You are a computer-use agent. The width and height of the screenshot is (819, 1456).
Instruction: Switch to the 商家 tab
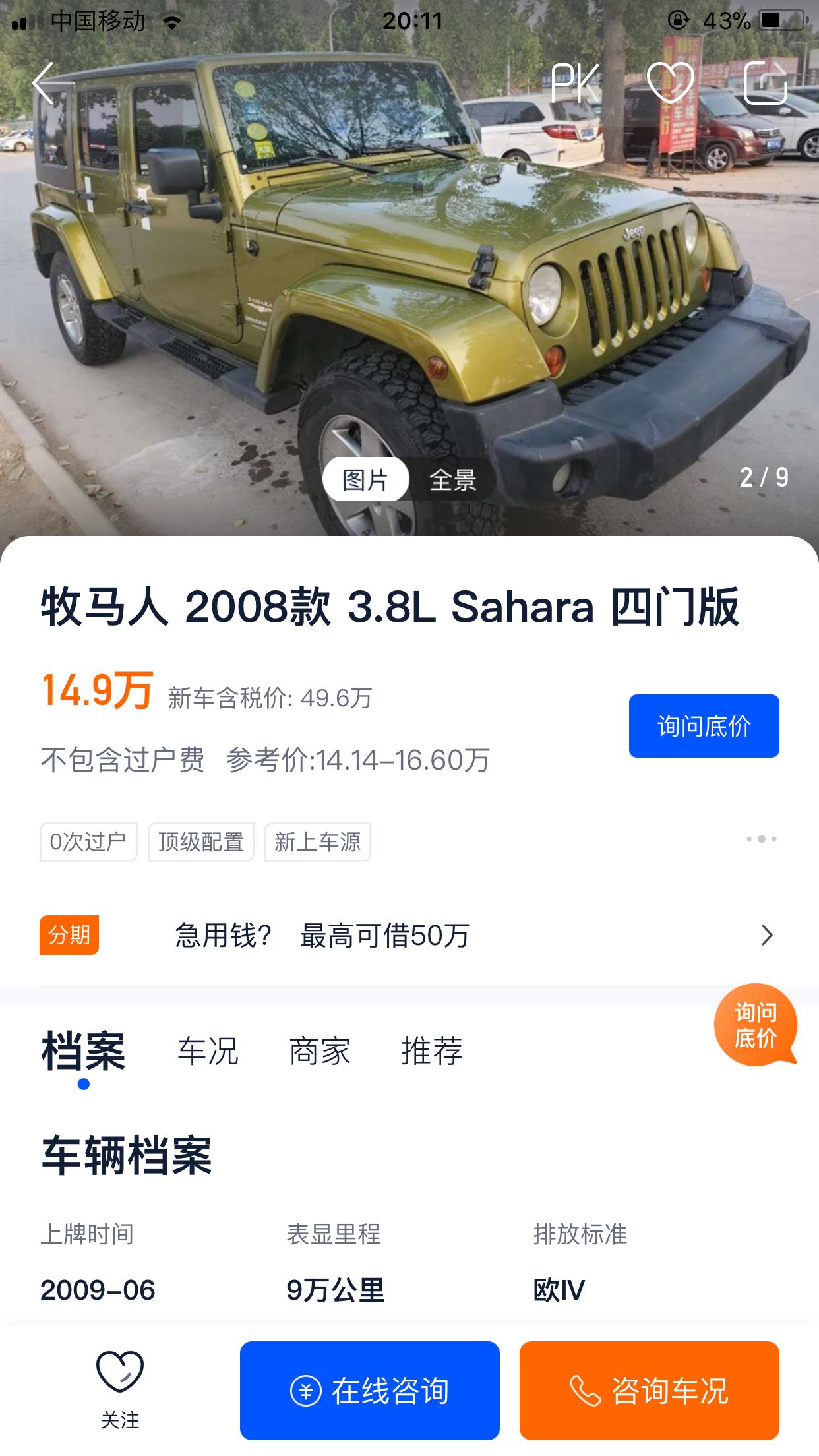click(319, 1051)
